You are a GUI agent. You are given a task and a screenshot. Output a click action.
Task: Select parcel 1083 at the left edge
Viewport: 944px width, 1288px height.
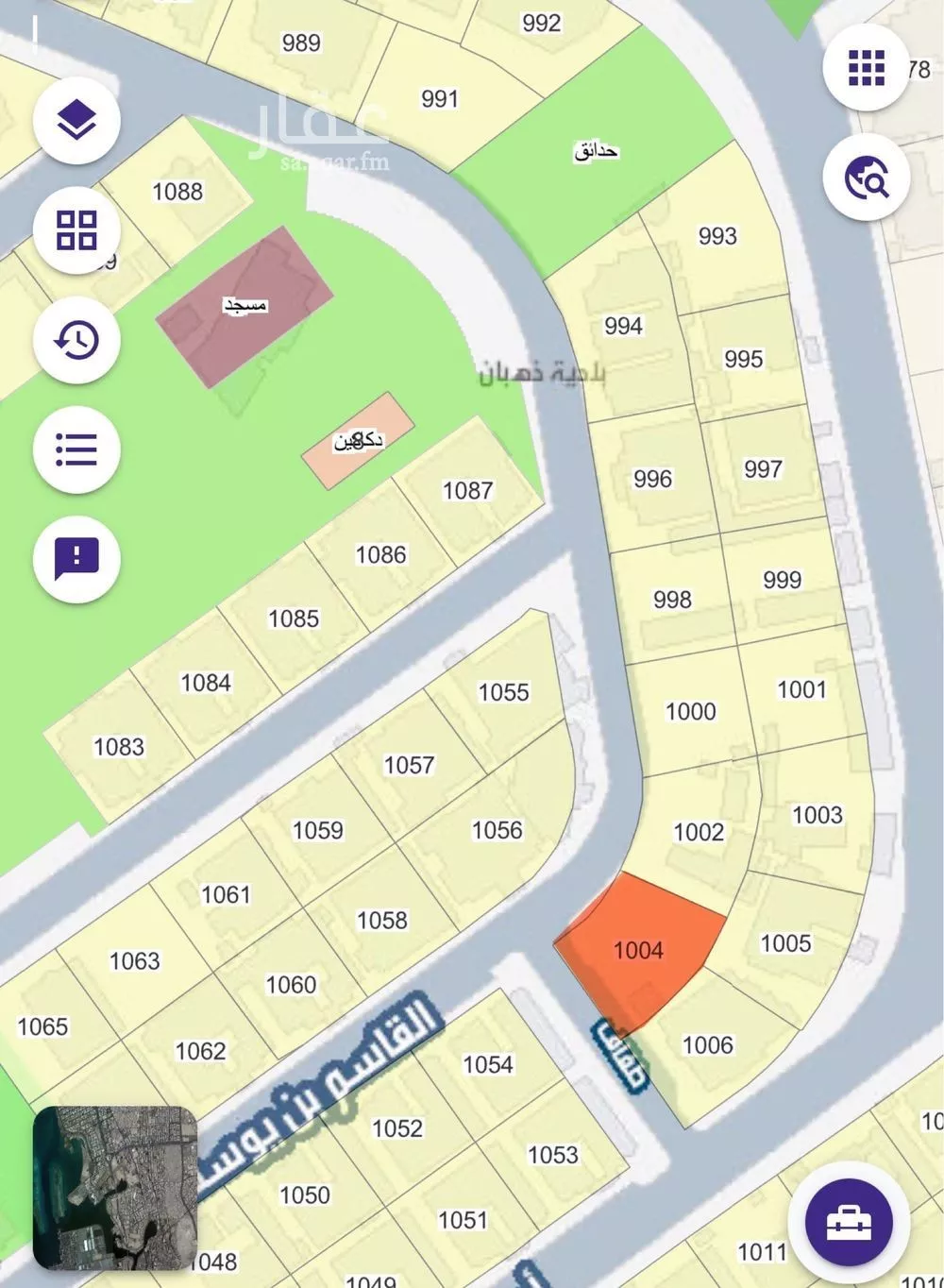coord(119,747)
